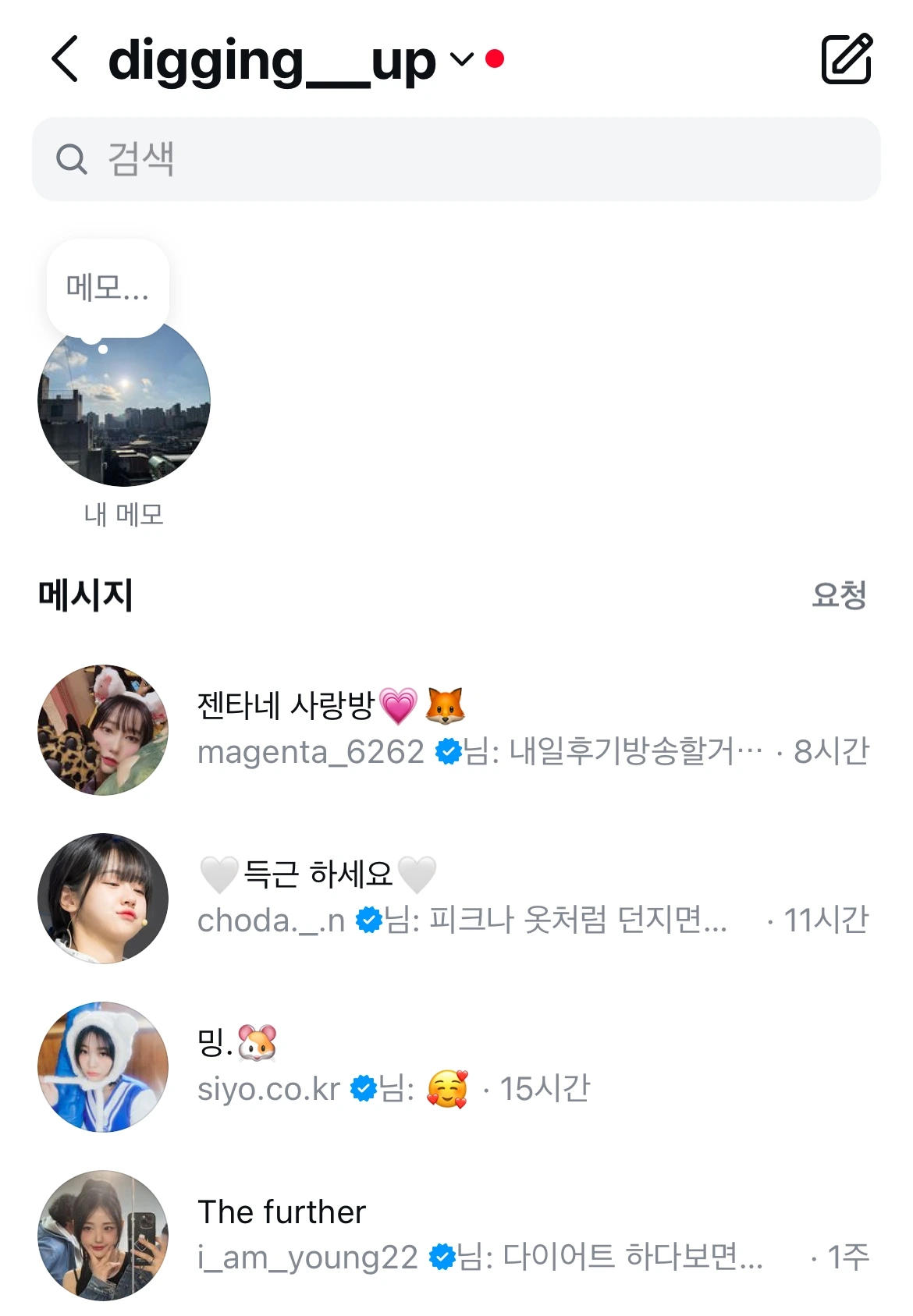Go back using the top-left arrow
The width and height of the screenshot is (913, 1316).
point(66,59)
